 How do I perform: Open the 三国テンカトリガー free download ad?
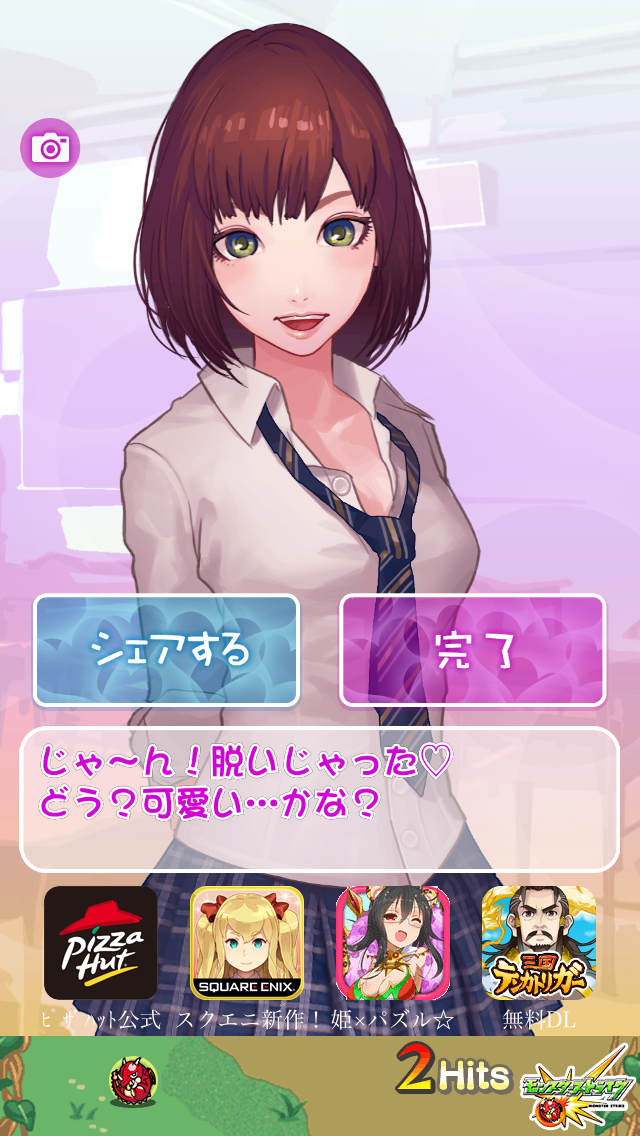(539, 943)
